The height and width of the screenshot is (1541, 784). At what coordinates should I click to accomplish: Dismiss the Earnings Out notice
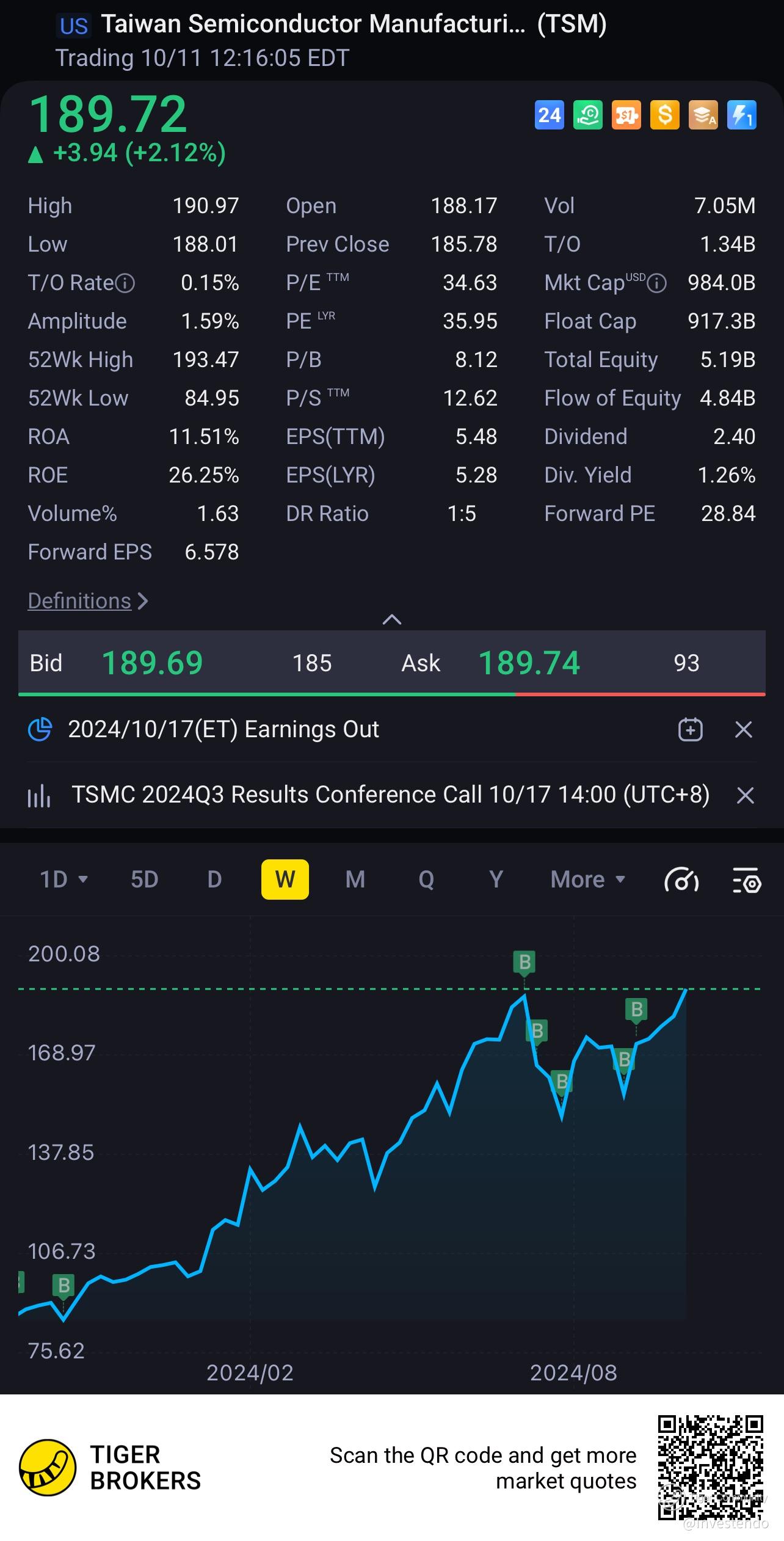tap(743, 729)
